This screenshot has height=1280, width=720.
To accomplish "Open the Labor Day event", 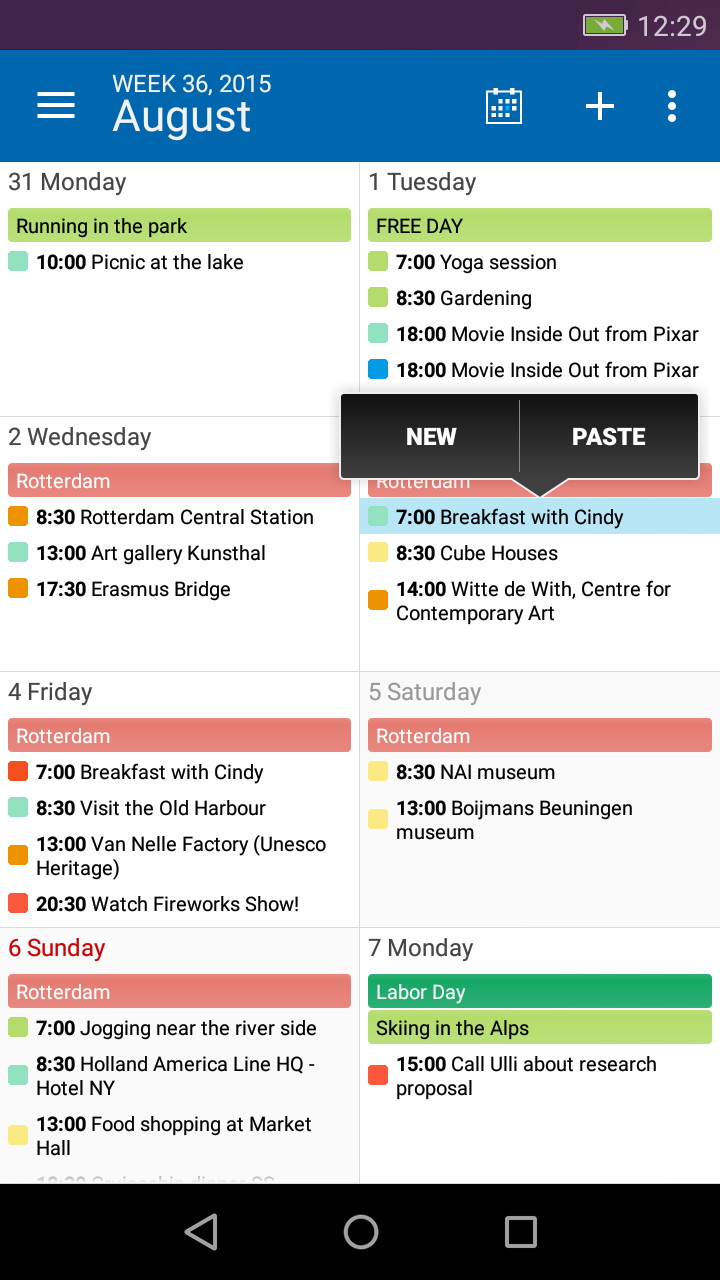I will click(x=539, y=992).
